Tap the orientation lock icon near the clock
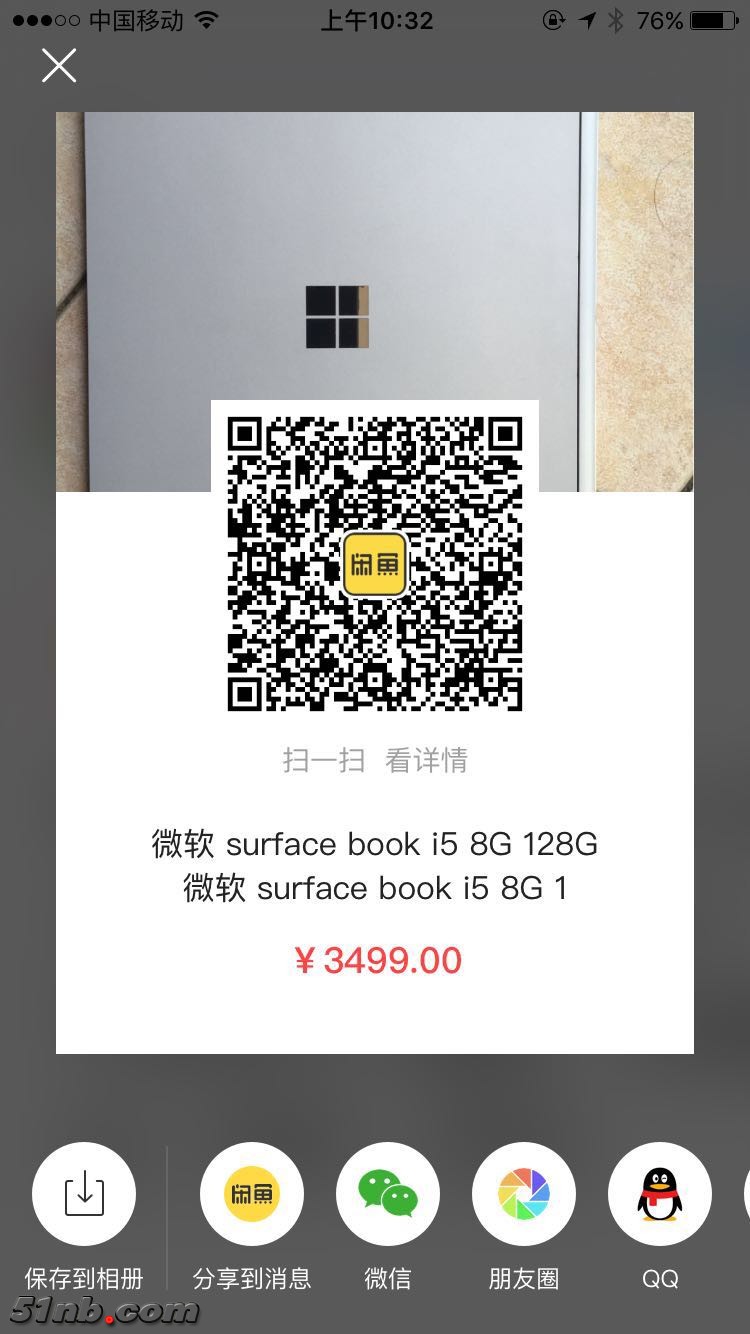750x1334 pixels. (555, 19)
